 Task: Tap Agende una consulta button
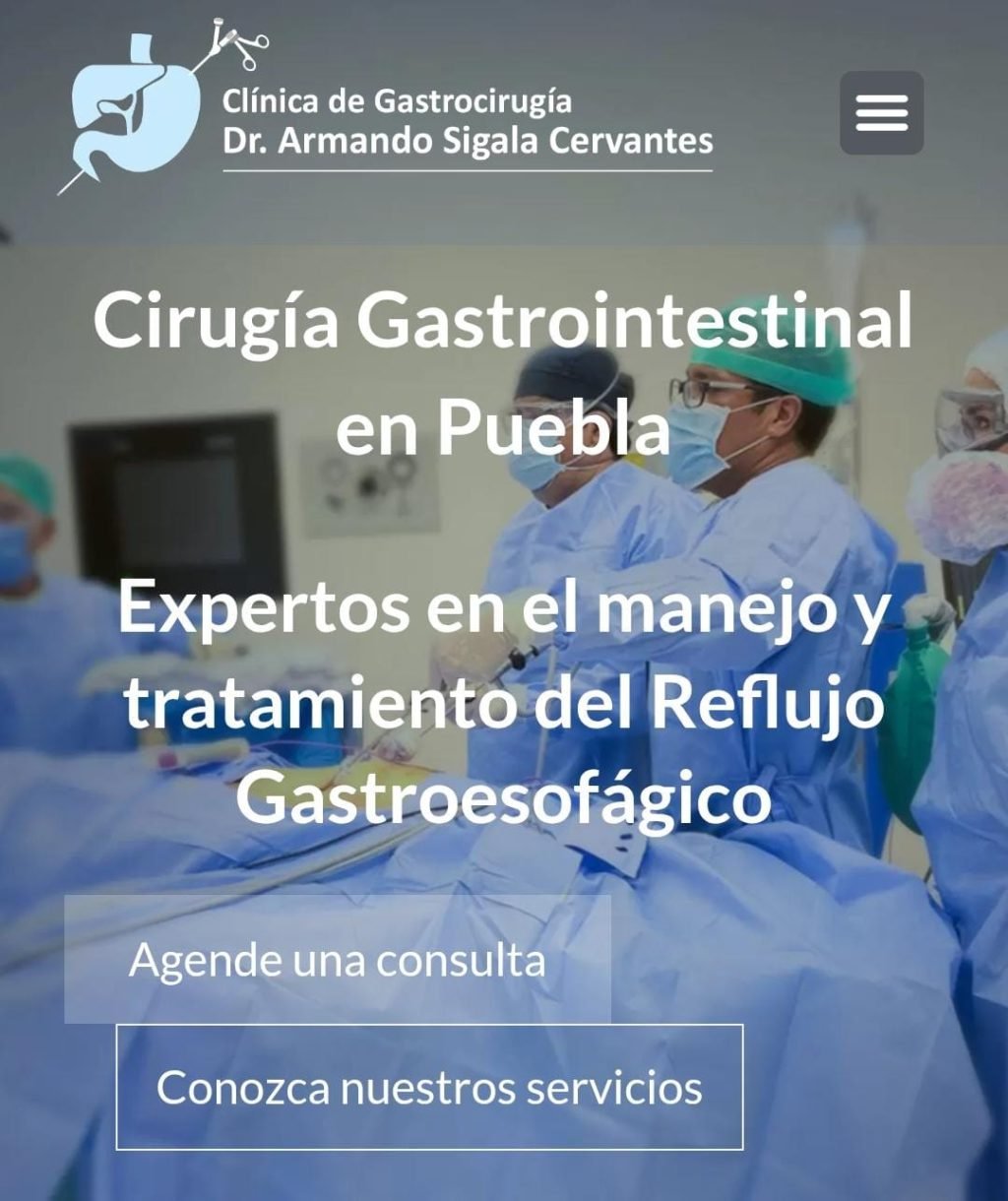(x=337, y=959)
